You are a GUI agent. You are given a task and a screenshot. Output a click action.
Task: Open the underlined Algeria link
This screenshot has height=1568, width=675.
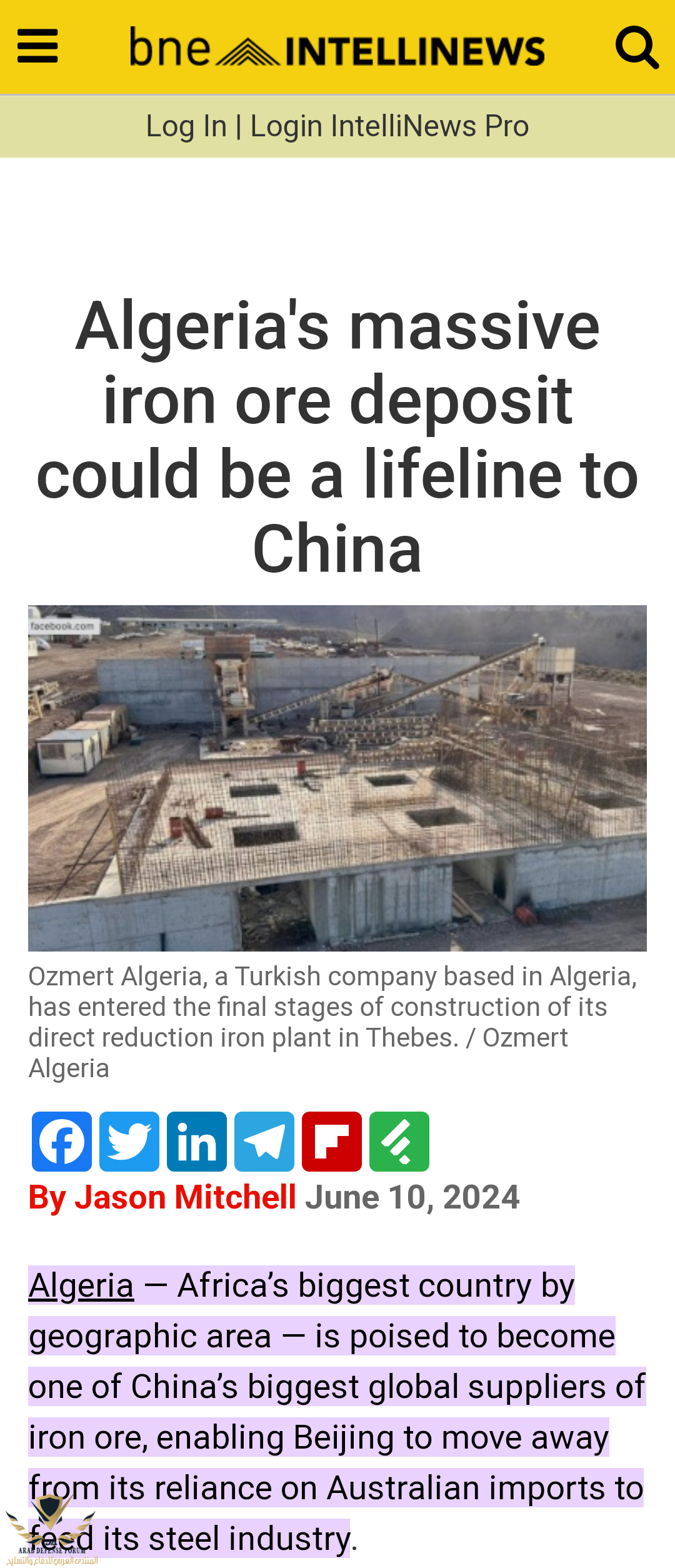pos(81,1285)
